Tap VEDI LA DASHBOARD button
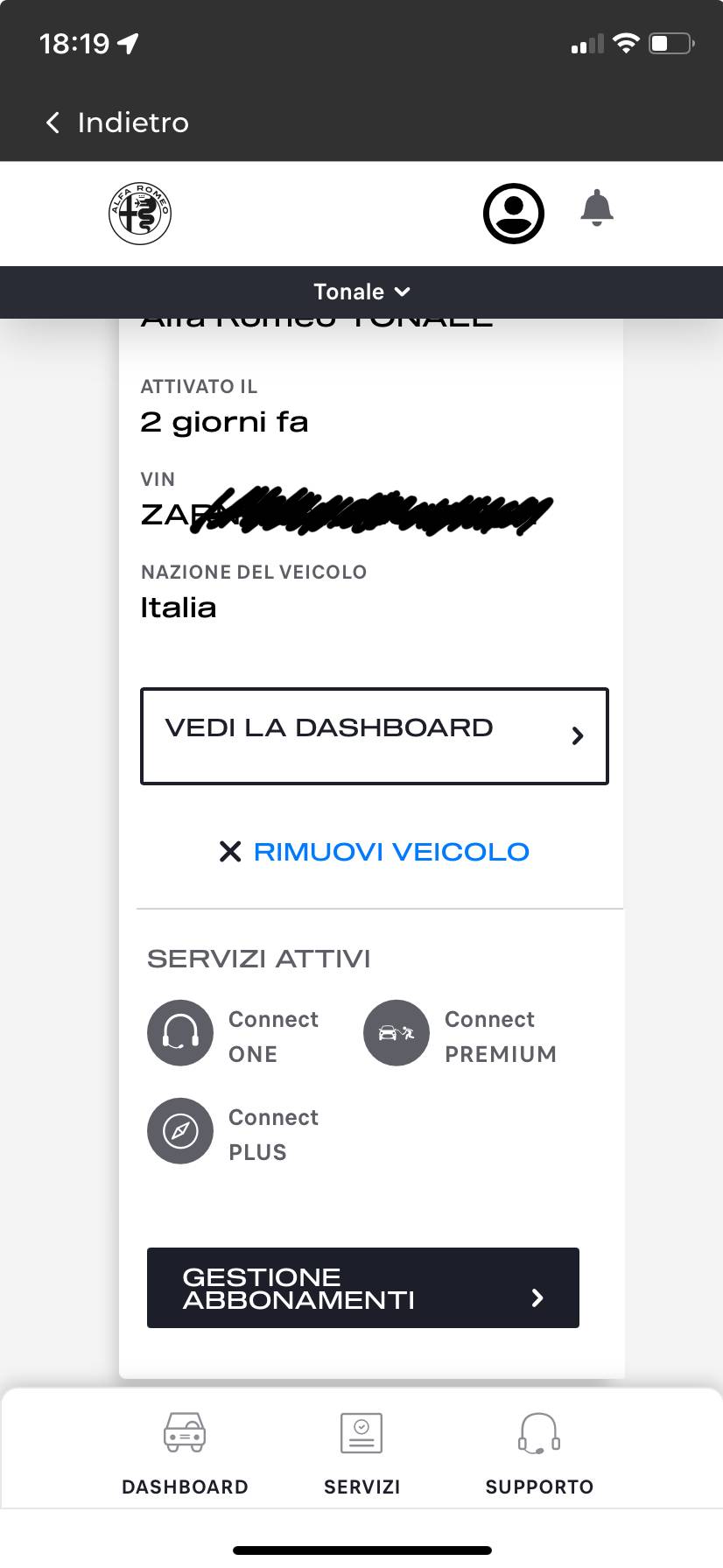 coord(375,736)
